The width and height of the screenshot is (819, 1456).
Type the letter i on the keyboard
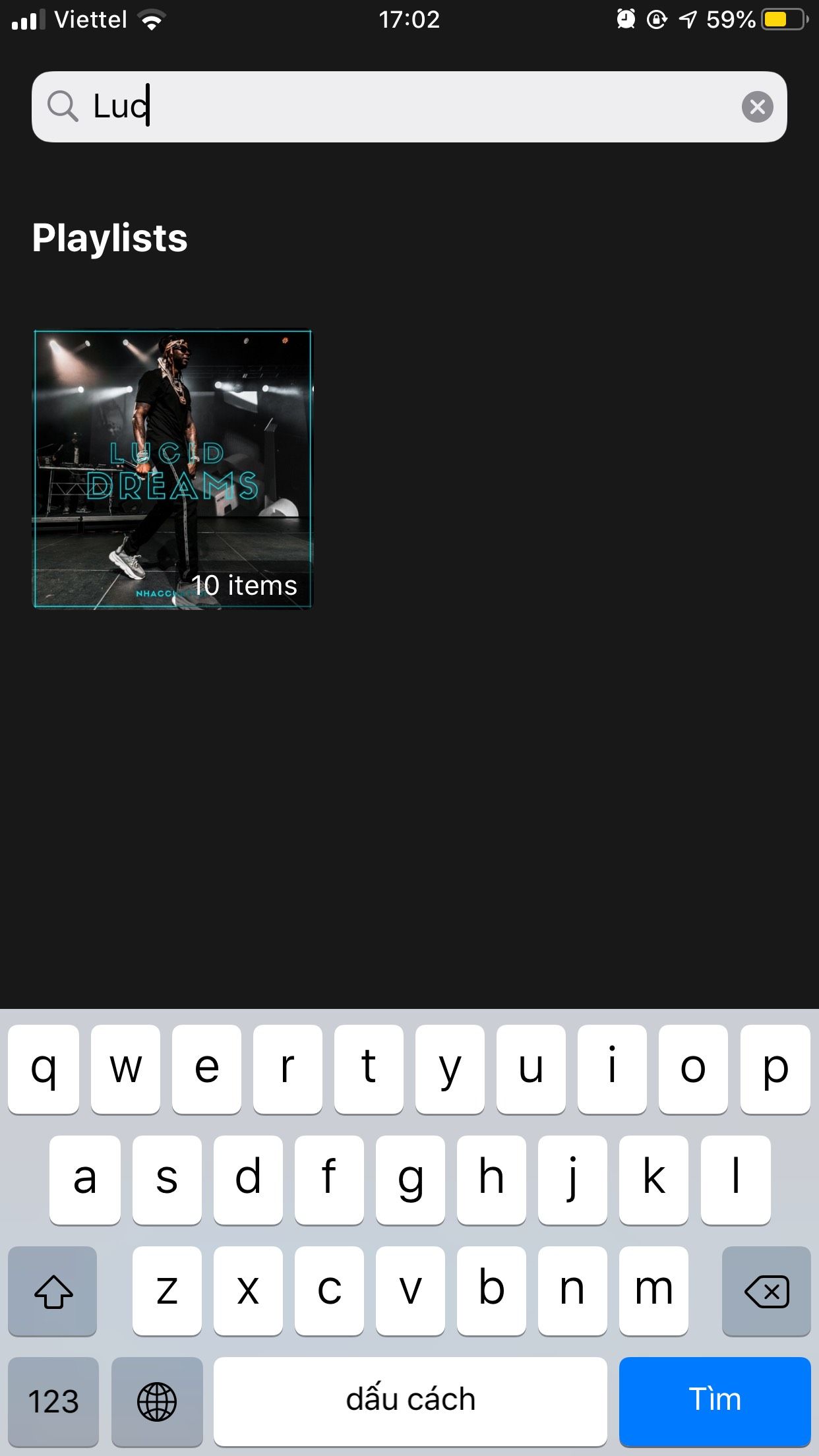612,1069
